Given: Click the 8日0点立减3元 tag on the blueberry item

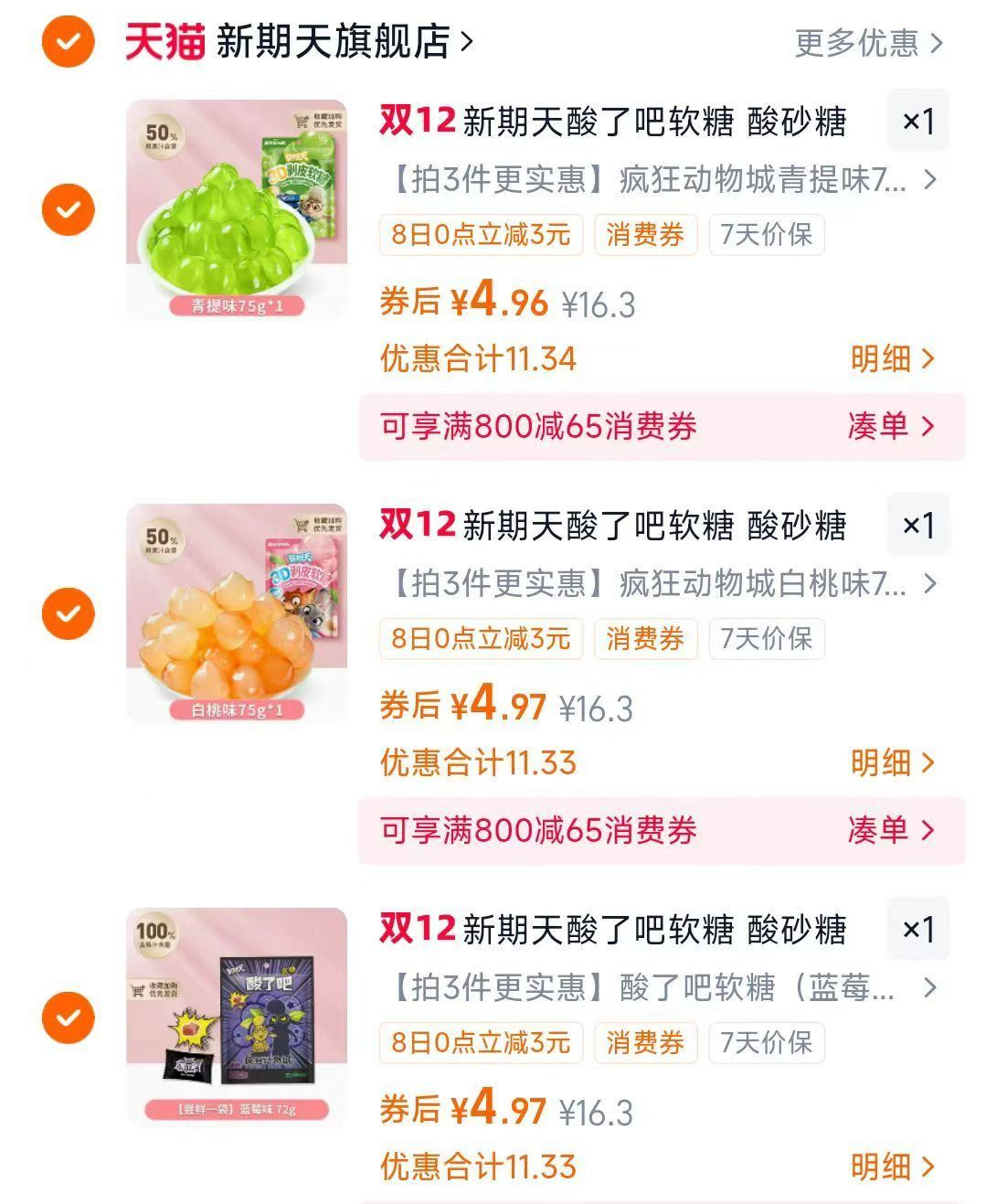Looking at the screenshot, I should pos(479,1043).
